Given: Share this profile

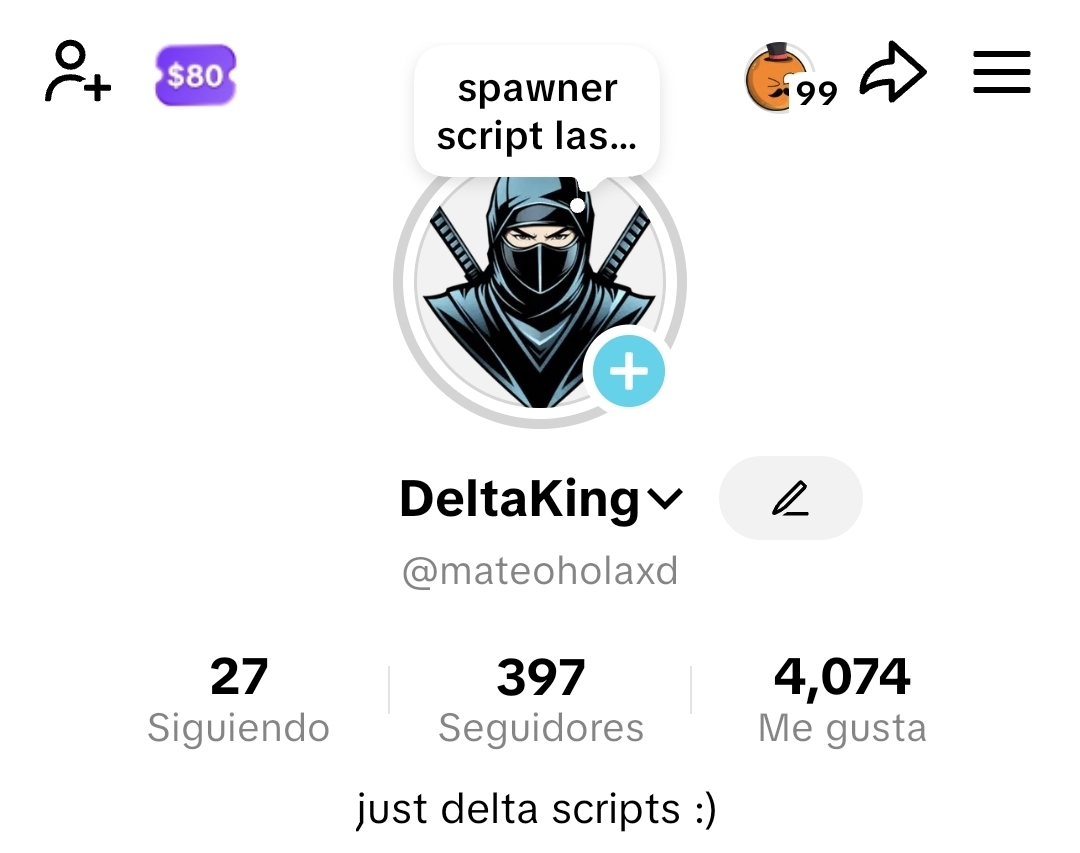Looking at the screenshot, I should pos(893,74).
